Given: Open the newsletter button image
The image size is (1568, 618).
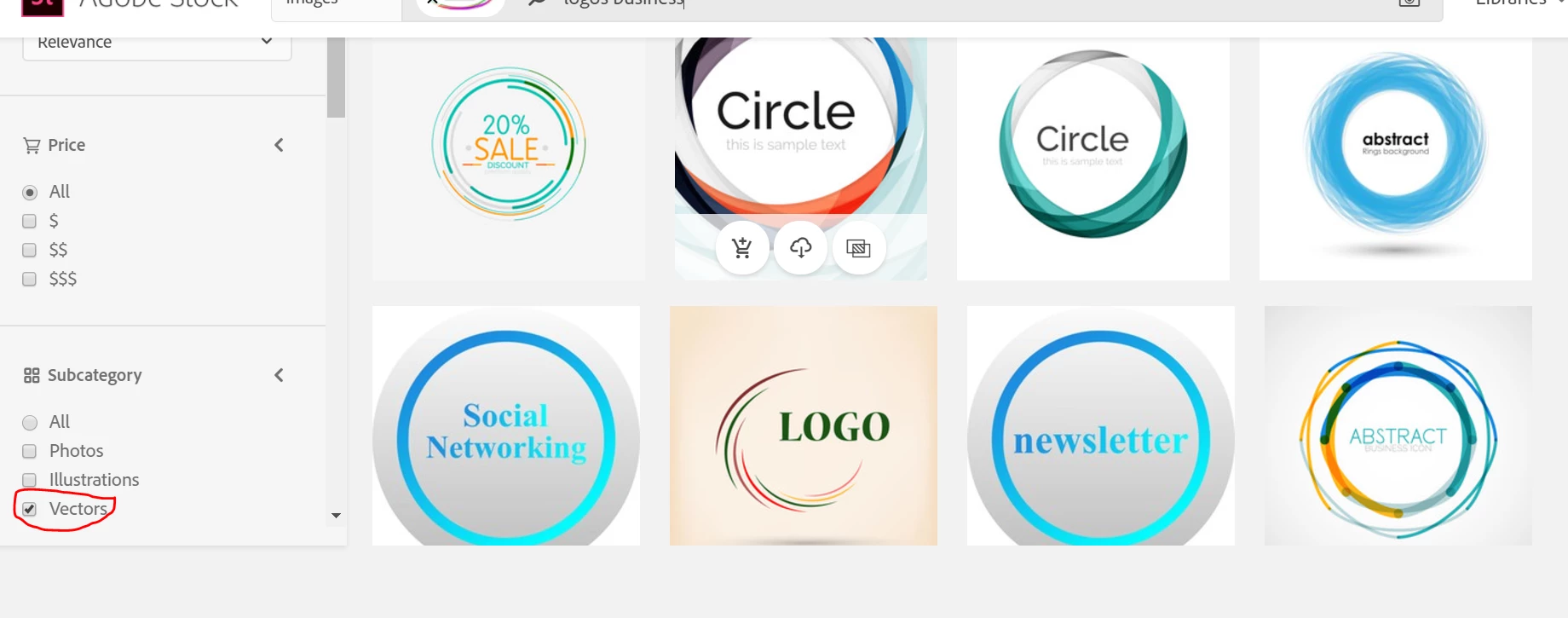Looking at the screenshot, I should (x=1100, y=426).
